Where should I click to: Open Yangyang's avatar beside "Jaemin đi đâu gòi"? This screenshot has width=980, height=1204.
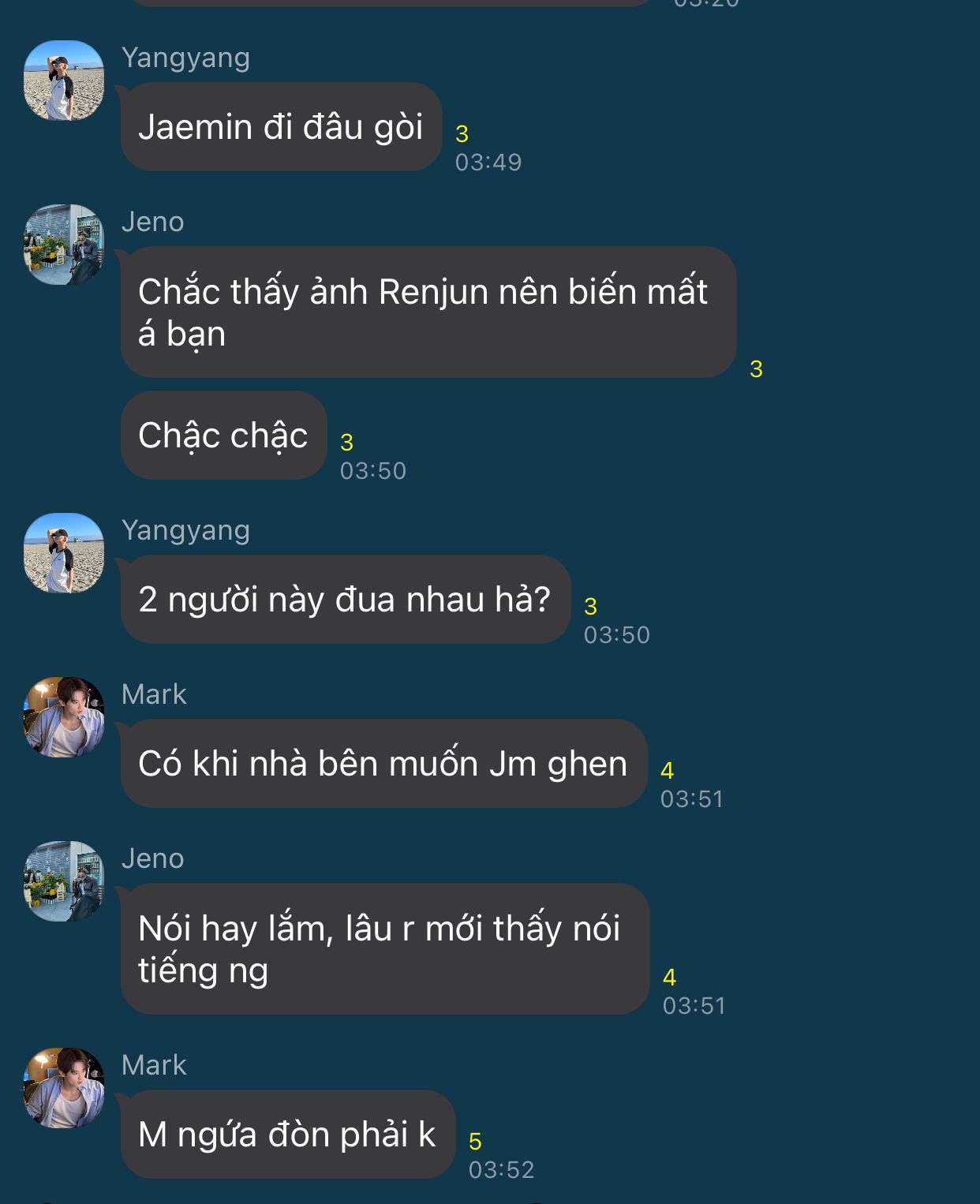[64, 81]
